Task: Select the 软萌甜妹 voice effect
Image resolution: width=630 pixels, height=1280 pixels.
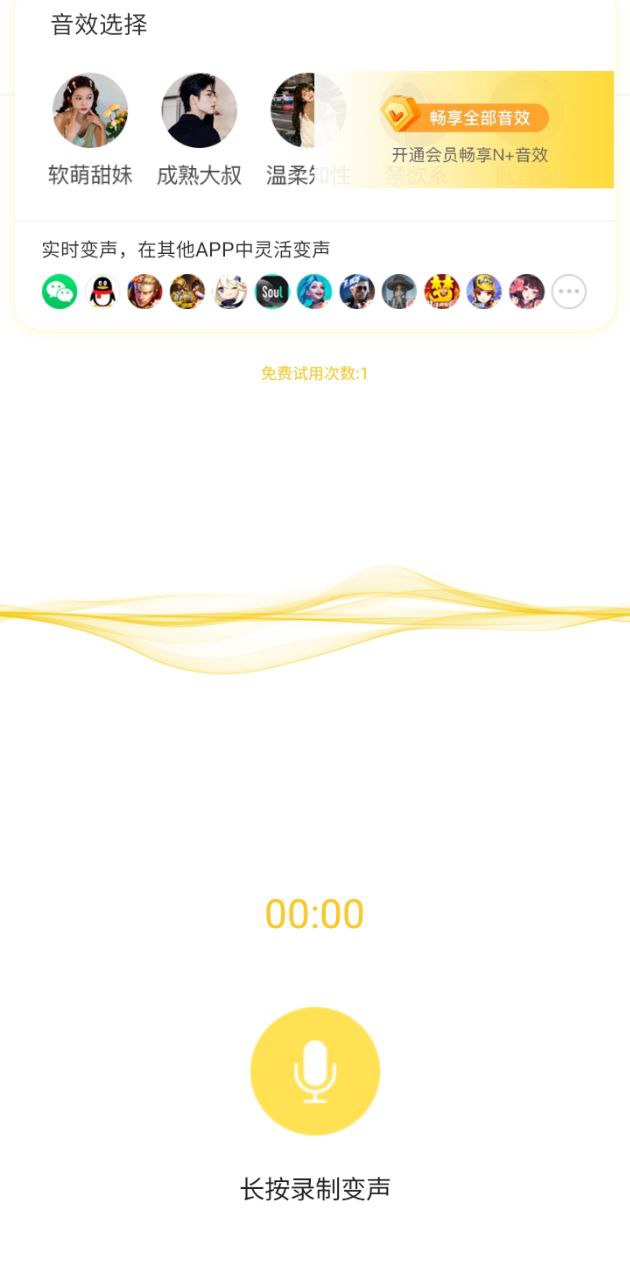Action: 90,111
